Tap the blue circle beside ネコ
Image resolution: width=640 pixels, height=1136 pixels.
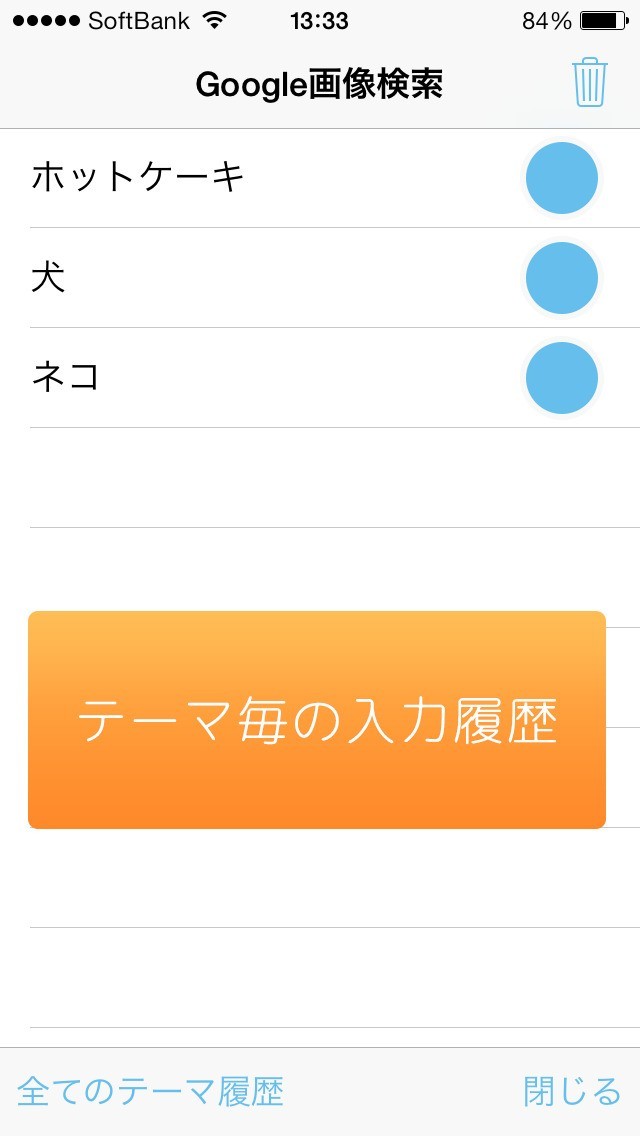pyautogui.click(x=561, y=378)
